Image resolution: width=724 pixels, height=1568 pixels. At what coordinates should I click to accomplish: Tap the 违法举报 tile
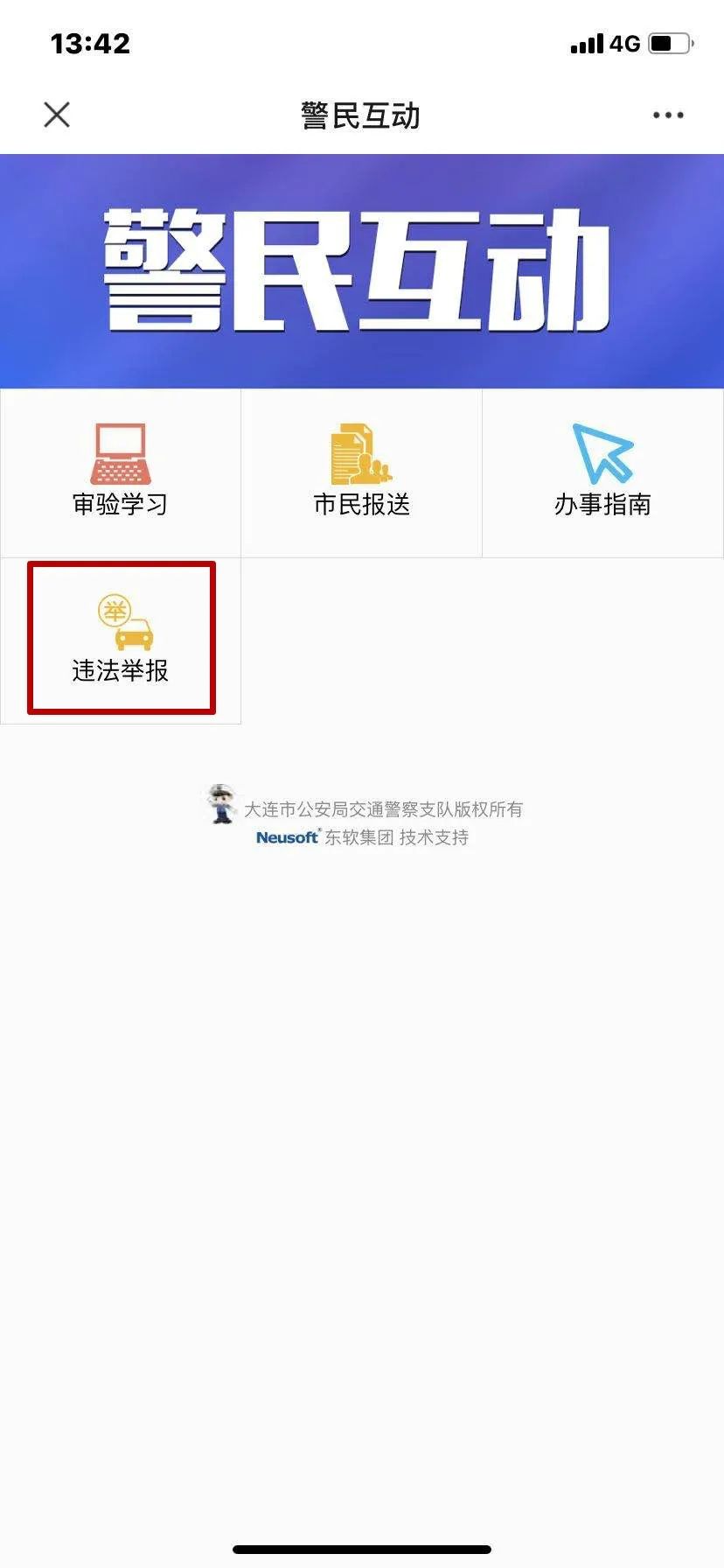[121, 639]
